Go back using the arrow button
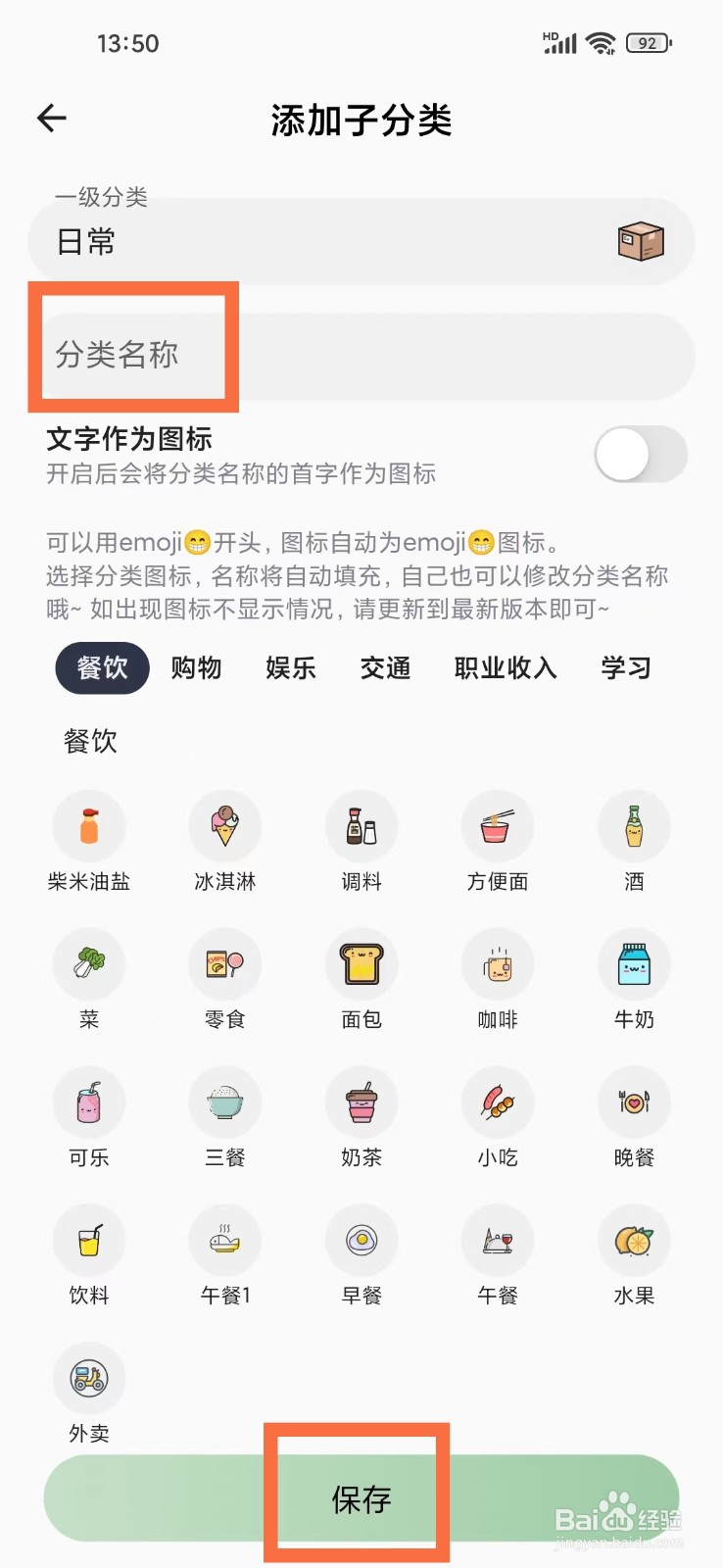 coord(50,118)
